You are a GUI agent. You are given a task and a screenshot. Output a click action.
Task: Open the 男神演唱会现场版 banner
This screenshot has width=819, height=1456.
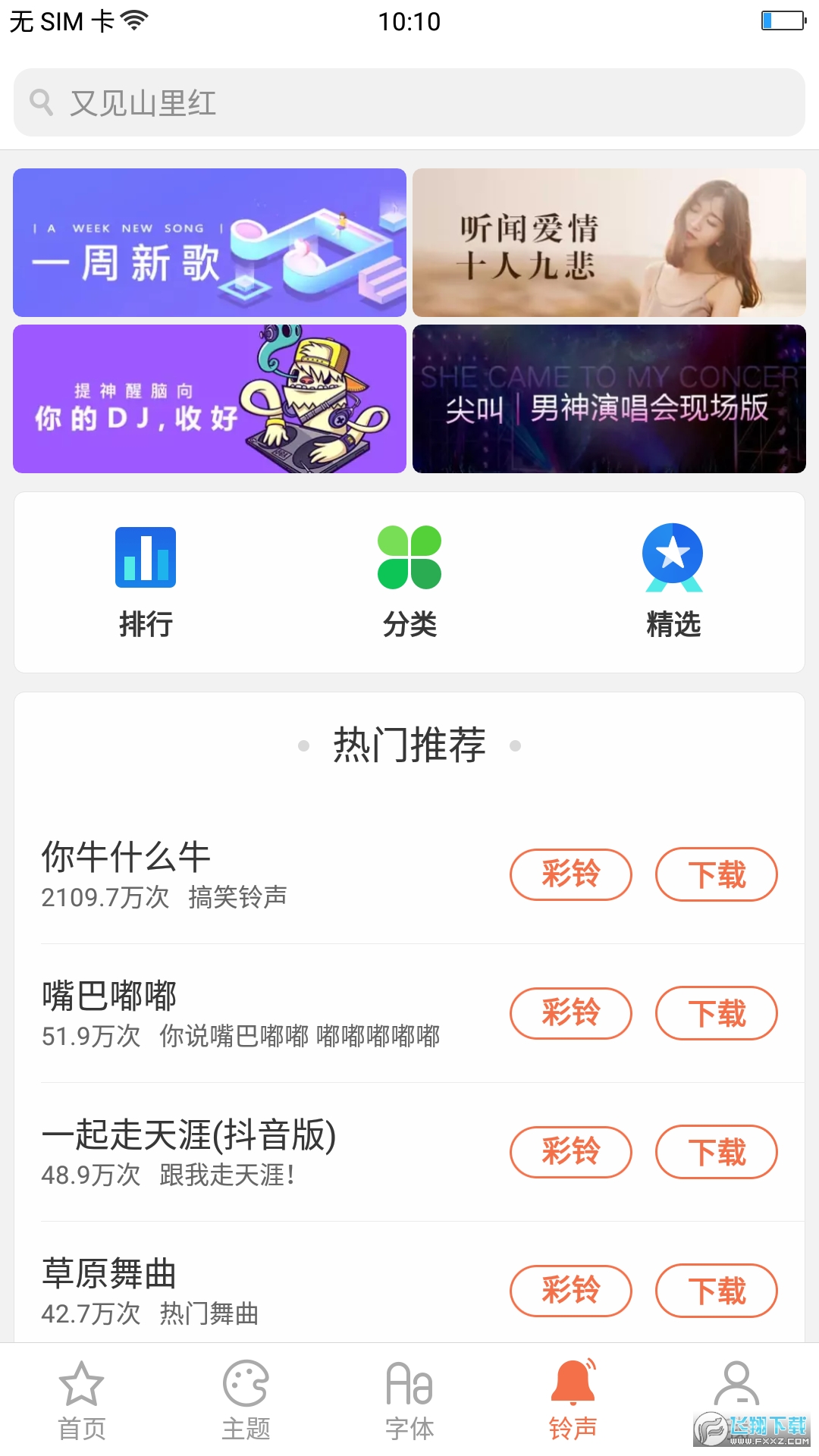click(x=609, y=399)
